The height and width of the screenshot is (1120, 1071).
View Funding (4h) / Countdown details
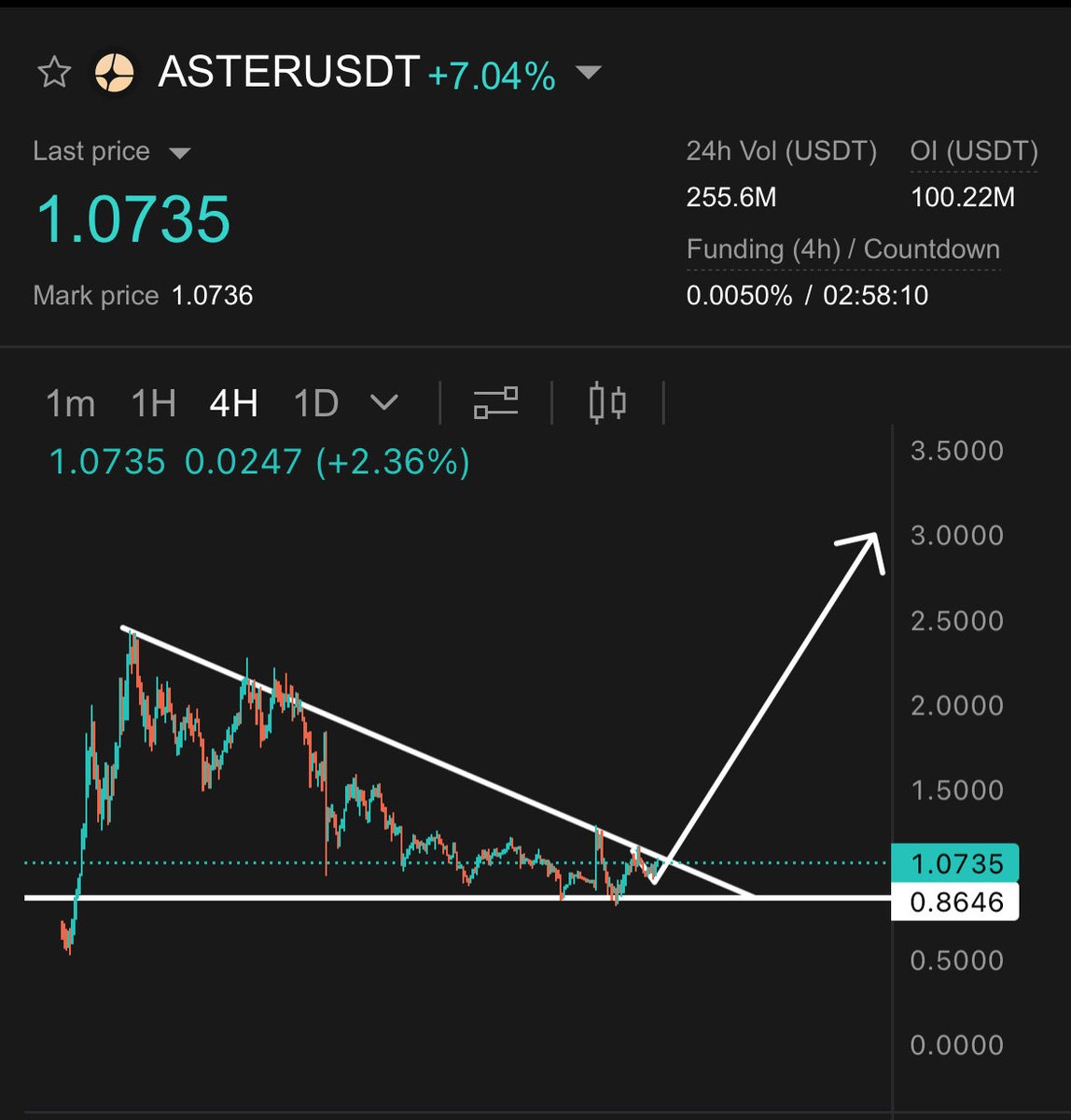pos(842,249)
